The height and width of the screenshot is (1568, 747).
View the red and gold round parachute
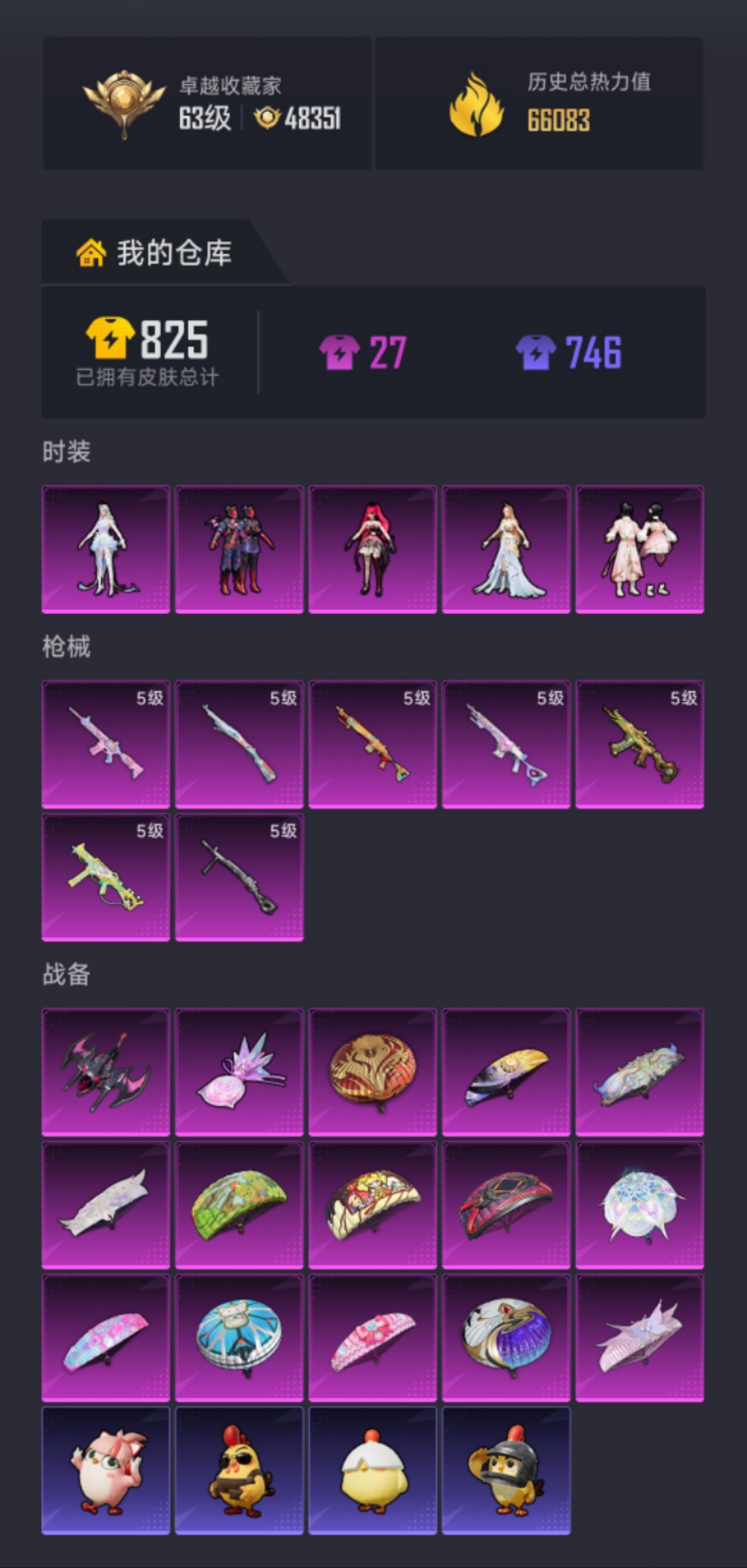[373, 1072]
